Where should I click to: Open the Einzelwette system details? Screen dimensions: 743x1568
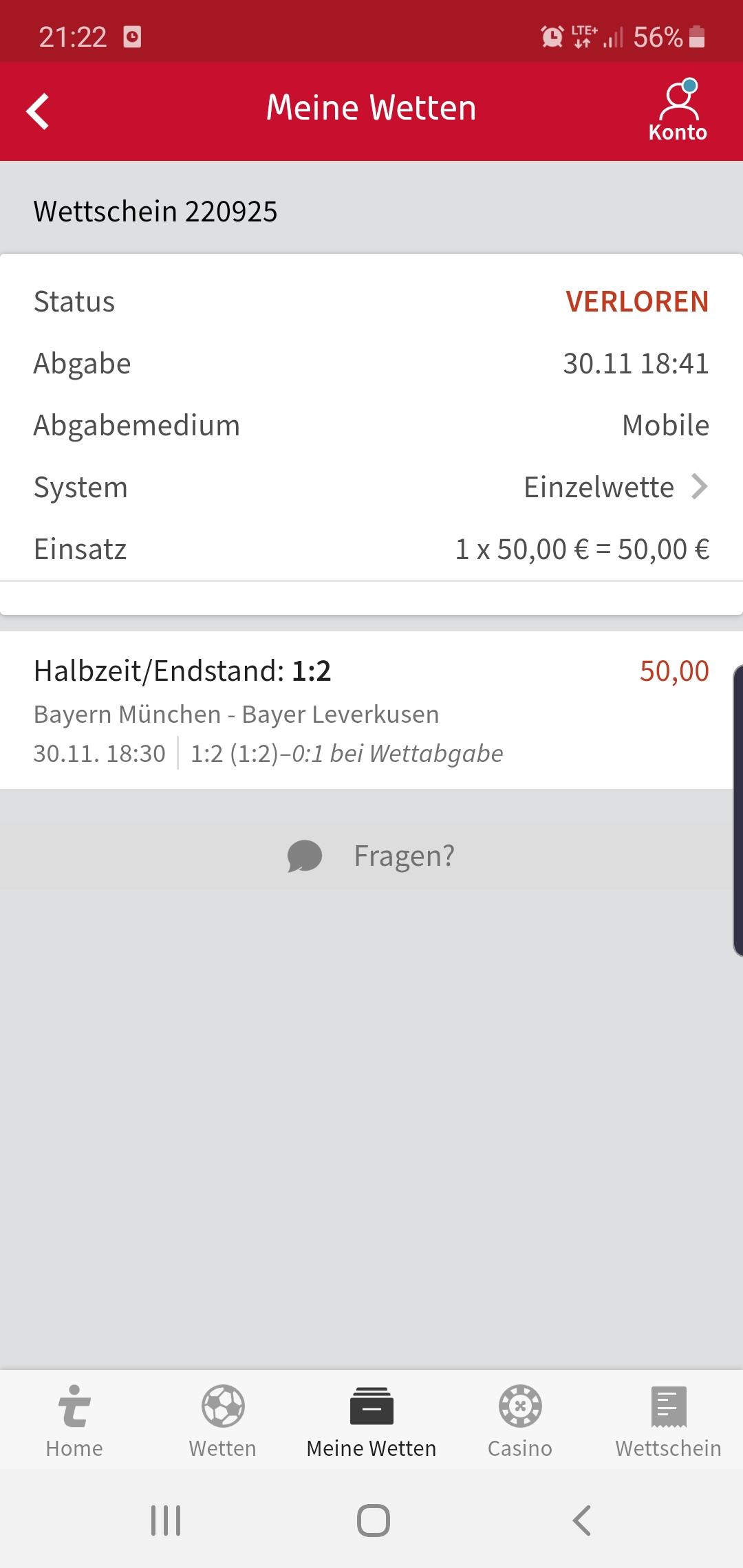[614, 487]
